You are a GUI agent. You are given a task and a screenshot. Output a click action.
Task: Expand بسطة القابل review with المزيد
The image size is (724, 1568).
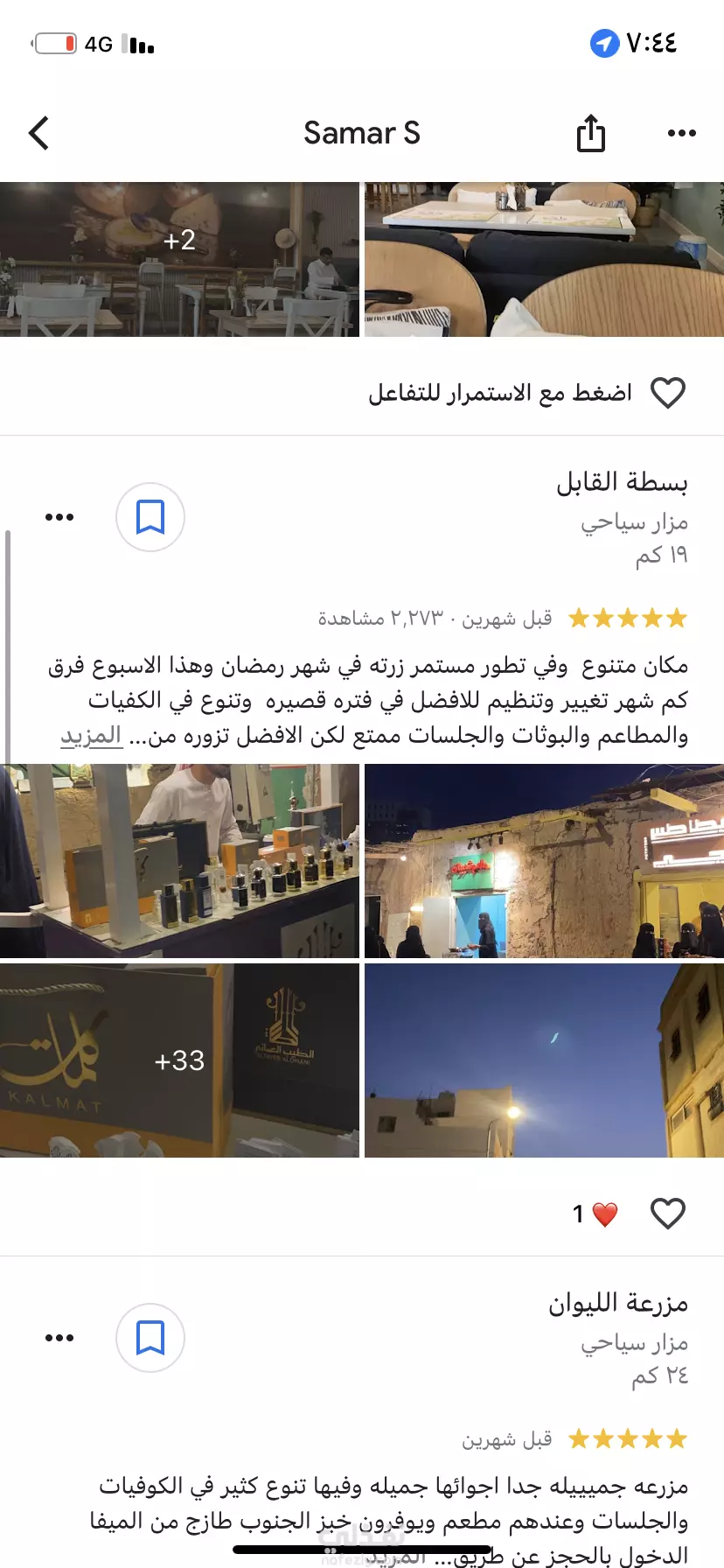pyautogui.click(x=91, y=736)
